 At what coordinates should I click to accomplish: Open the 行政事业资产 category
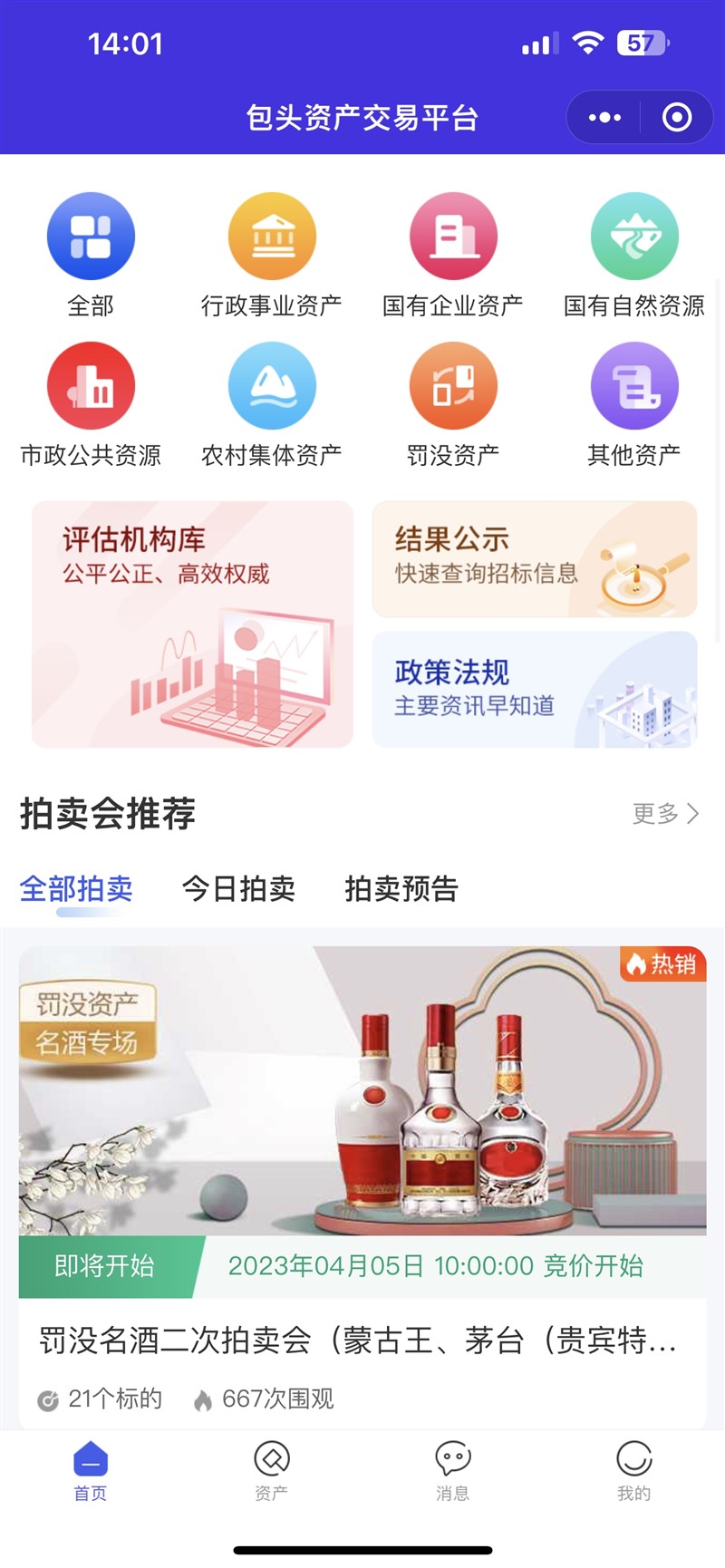pyautogui.click(x=272, y=235)
